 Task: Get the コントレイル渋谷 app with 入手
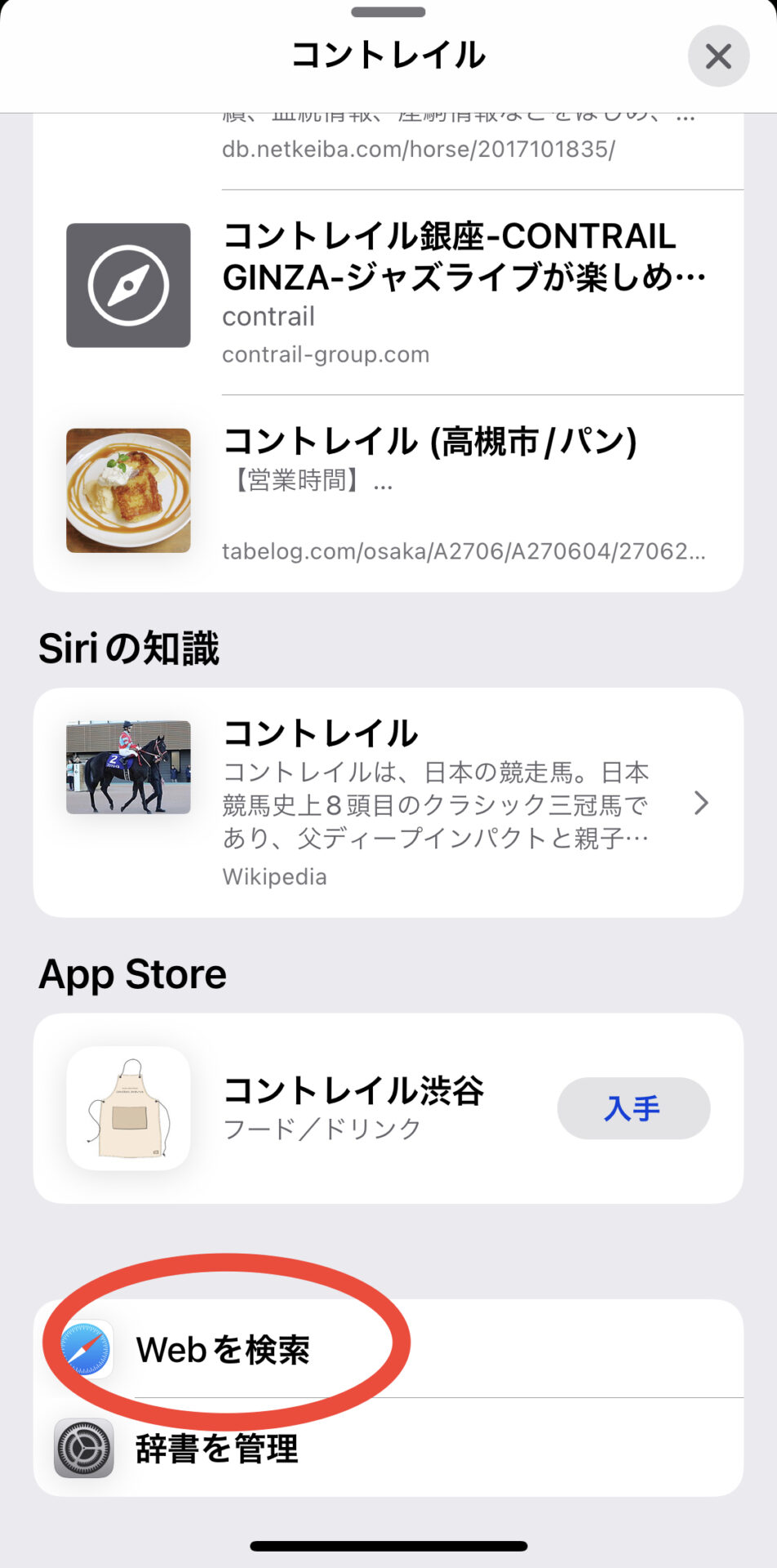point(633,1108)
